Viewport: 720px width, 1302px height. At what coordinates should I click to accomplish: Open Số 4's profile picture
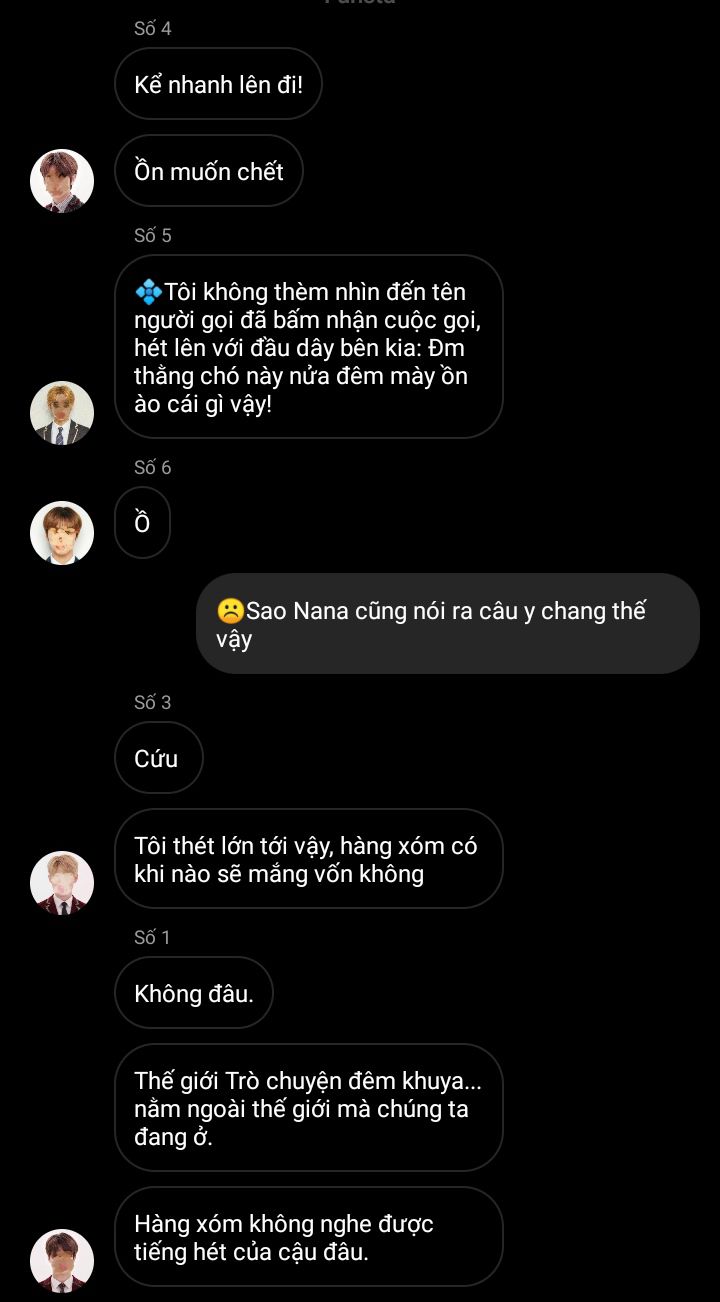pos(62,181)
